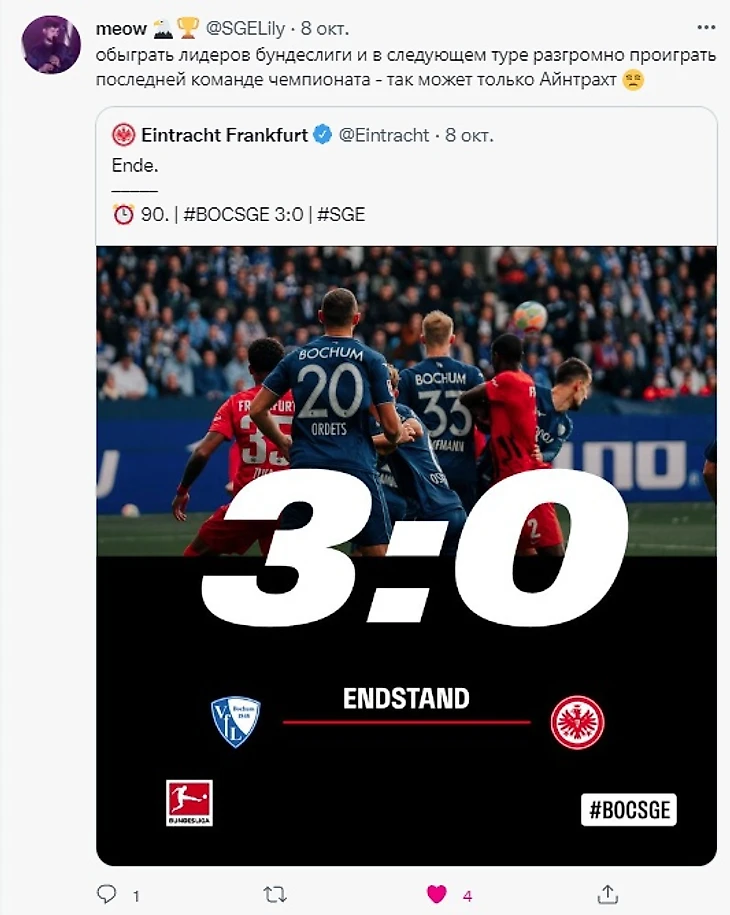View the Eintracht Frankfurt account name
This screenshot has height=915, width=730.
tap(224, 135)
